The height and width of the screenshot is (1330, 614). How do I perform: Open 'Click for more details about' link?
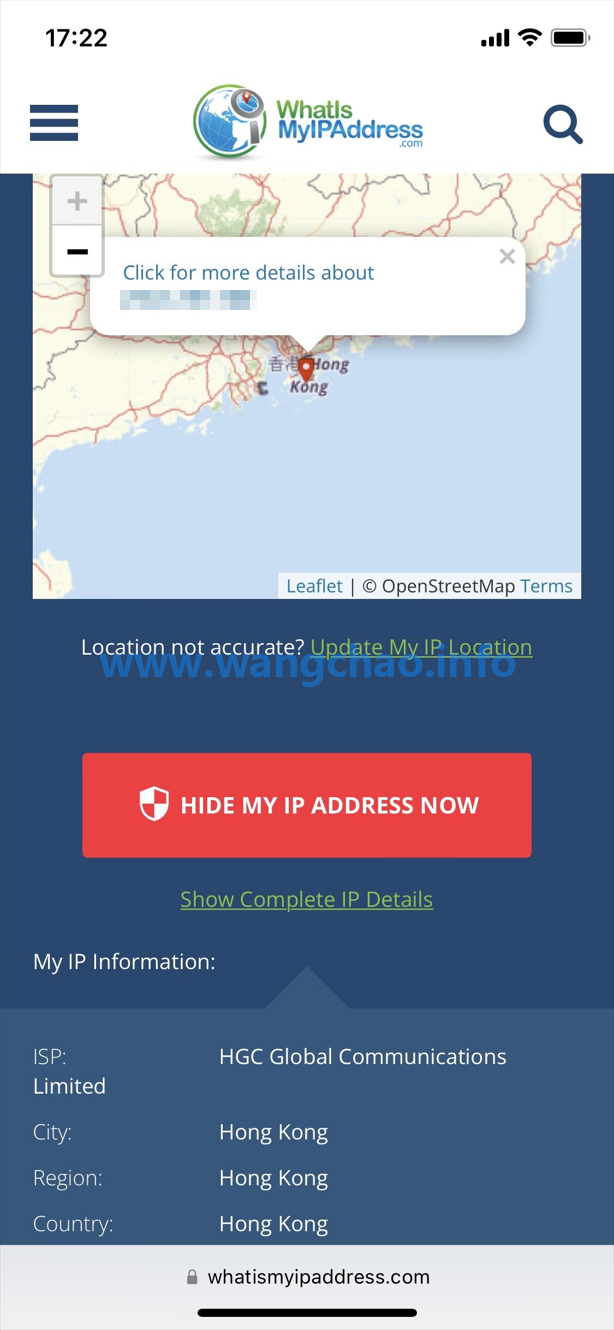(x=248, y=273)
